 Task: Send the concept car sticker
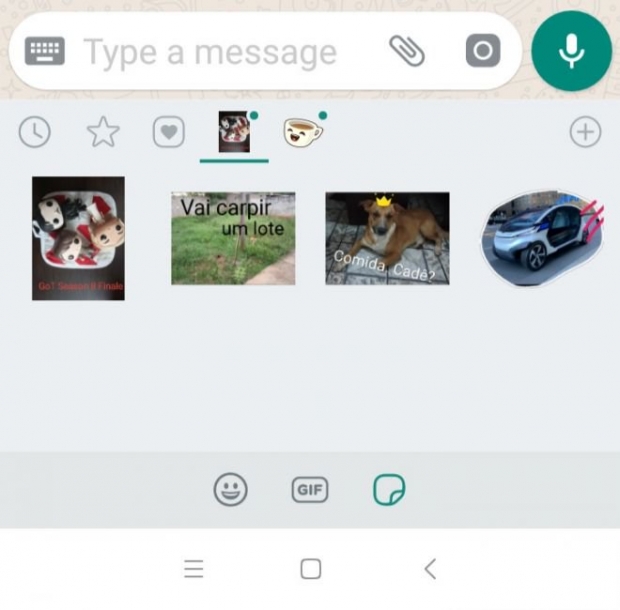pos(543,238)
